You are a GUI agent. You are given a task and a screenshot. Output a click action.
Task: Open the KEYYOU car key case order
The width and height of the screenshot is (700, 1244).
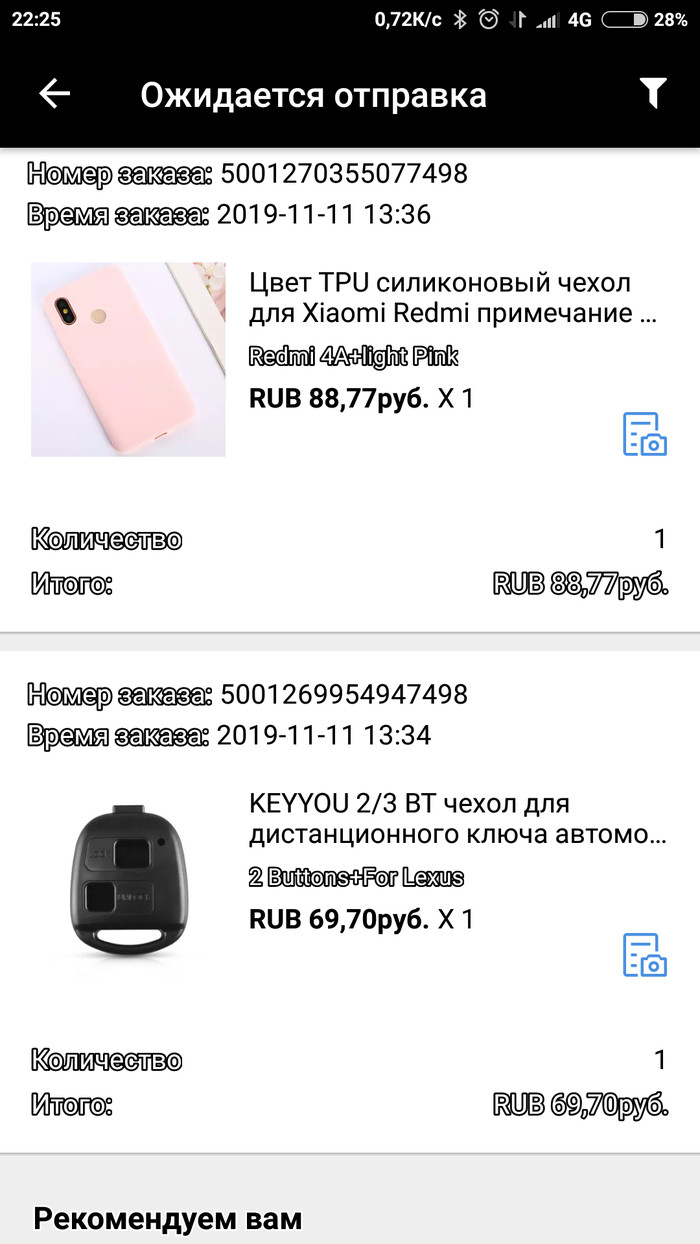pyautogui.click(x=457, y=819)
